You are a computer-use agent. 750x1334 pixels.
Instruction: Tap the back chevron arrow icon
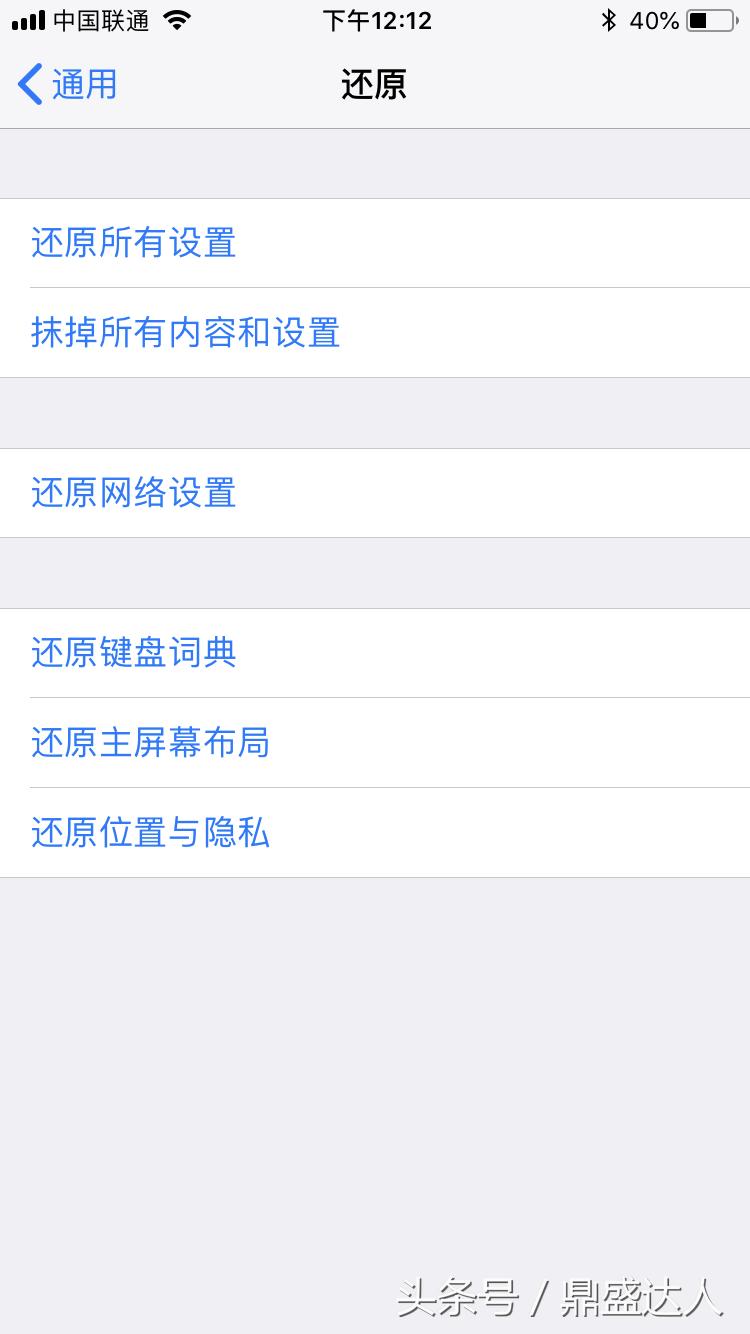[29, 85]
